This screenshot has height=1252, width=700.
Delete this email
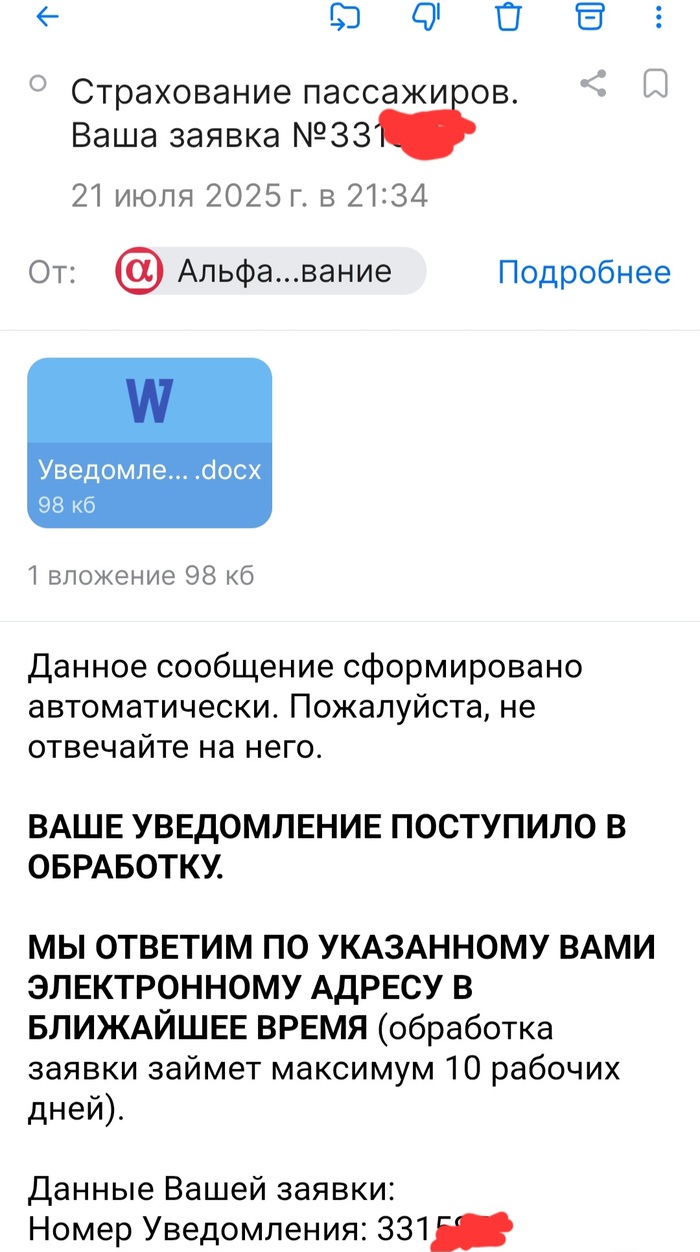[509, 17]
